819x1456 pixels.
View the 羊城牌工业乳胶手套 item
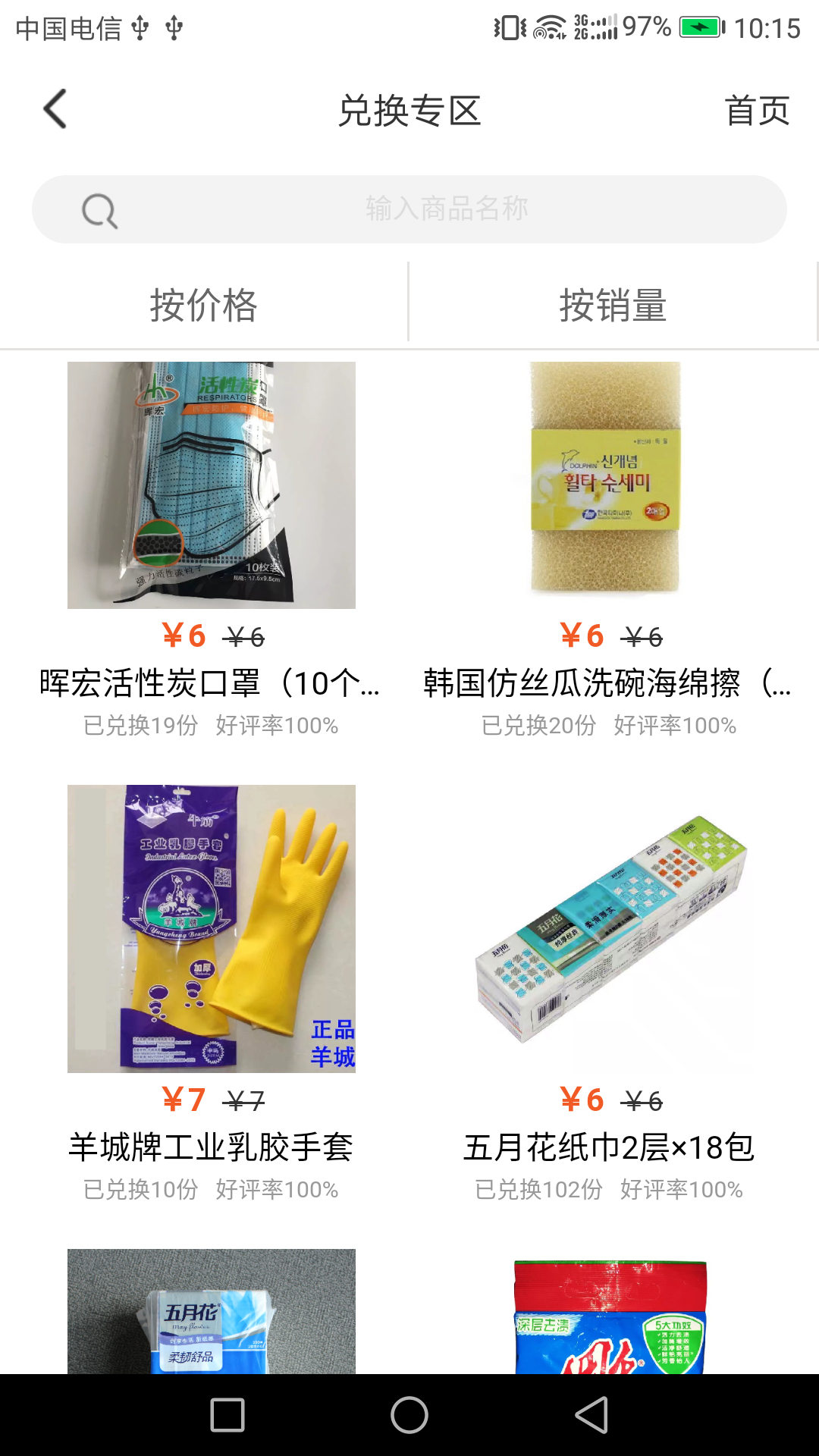click(212, 929)
